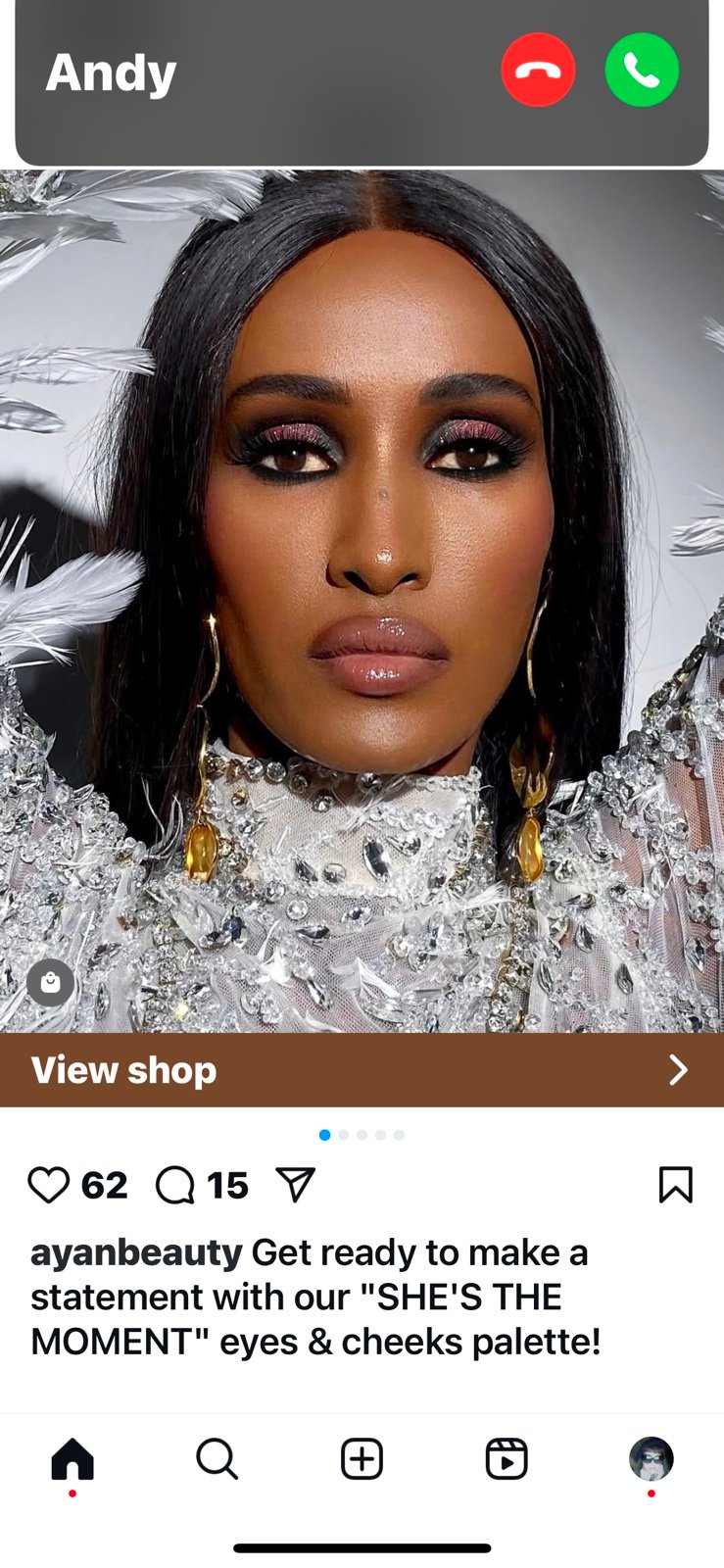Bookmark the ayanbeauty post
Image resolution: width=724 pixels, height=1568 pixels.
[x=676, y=1185]
